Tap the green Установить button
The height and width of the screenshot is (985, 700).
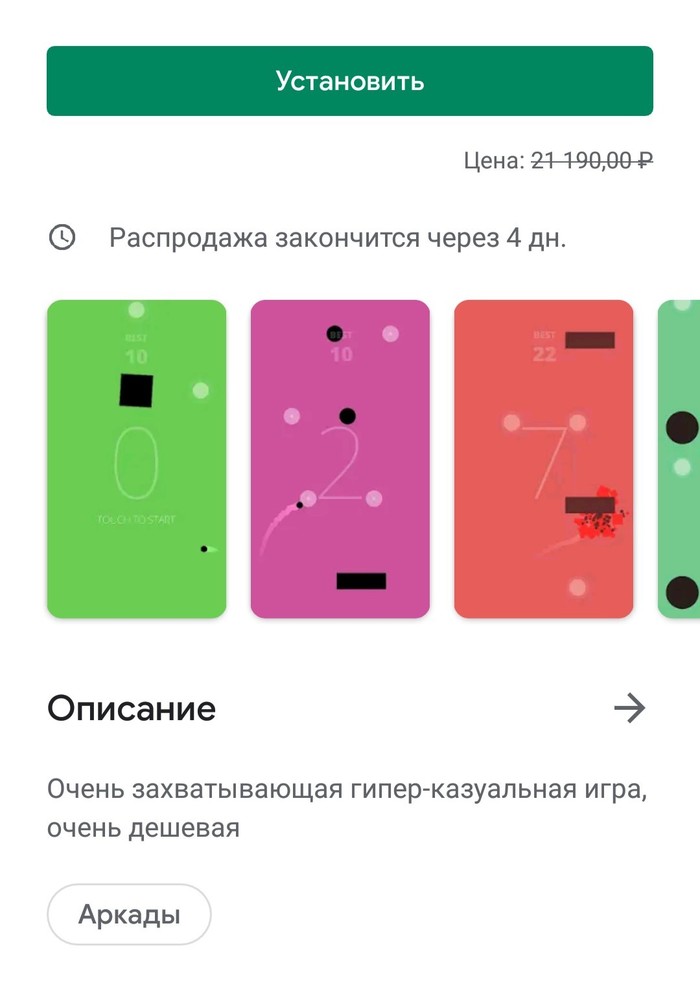(x=349, y=81)
